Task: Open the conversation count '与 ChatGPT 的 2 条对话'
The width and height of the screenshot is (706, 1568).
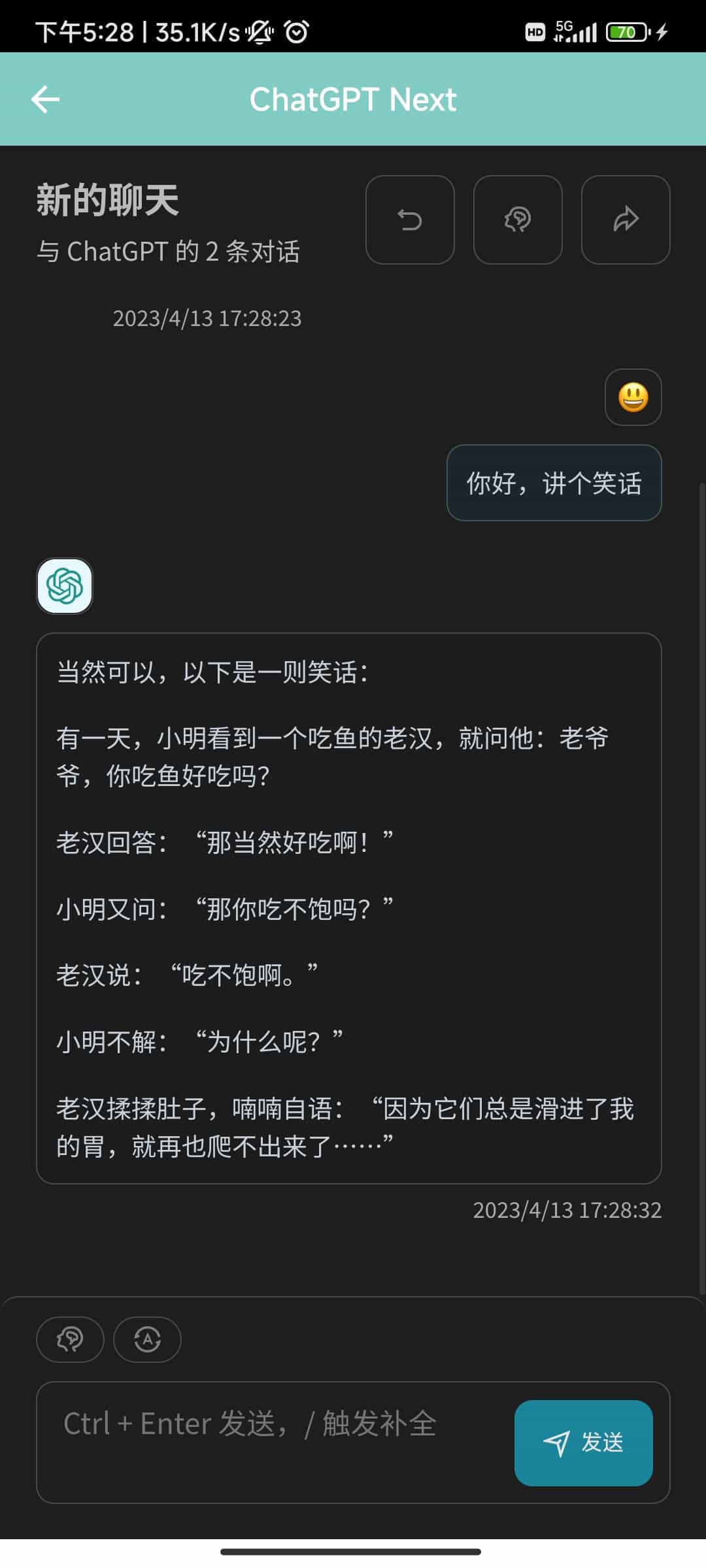Action: pos(169,253)
